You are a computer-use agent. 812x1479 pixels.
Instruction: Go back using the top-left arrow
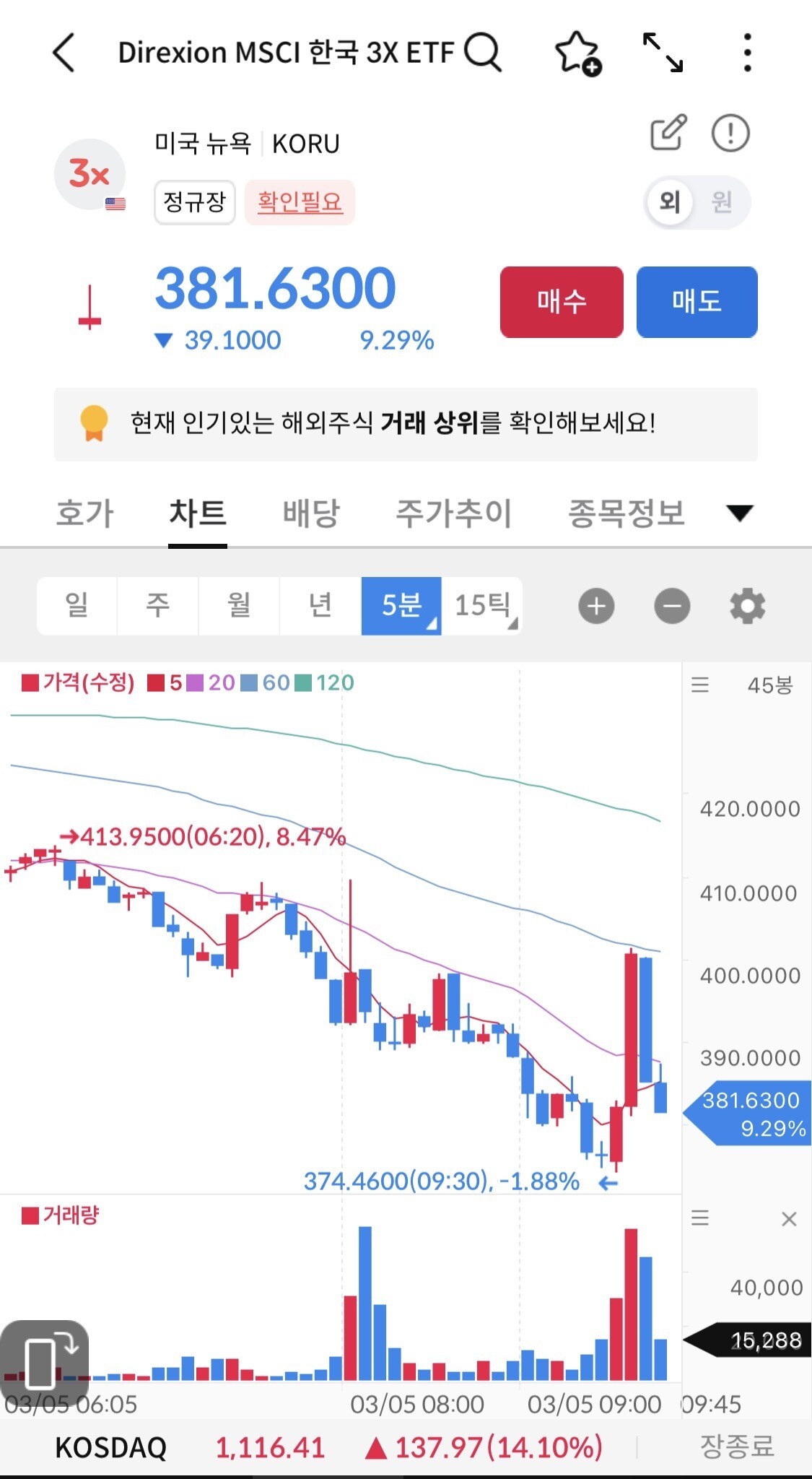64,53
